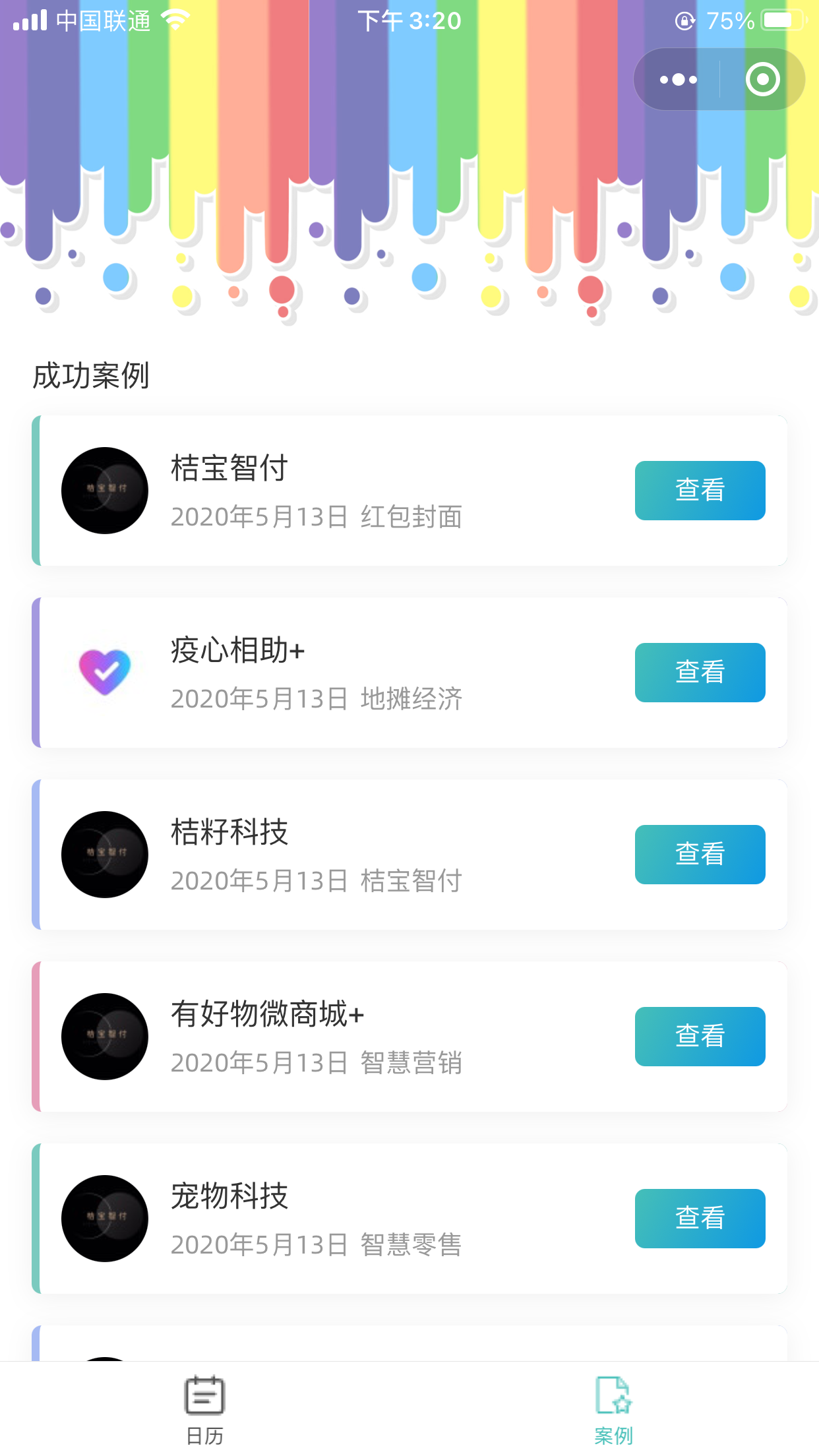Tap 查看 for 疫心相助+
Image resolution: width=819 pixels, height=1456 pixels.
(x=700, y=673)
